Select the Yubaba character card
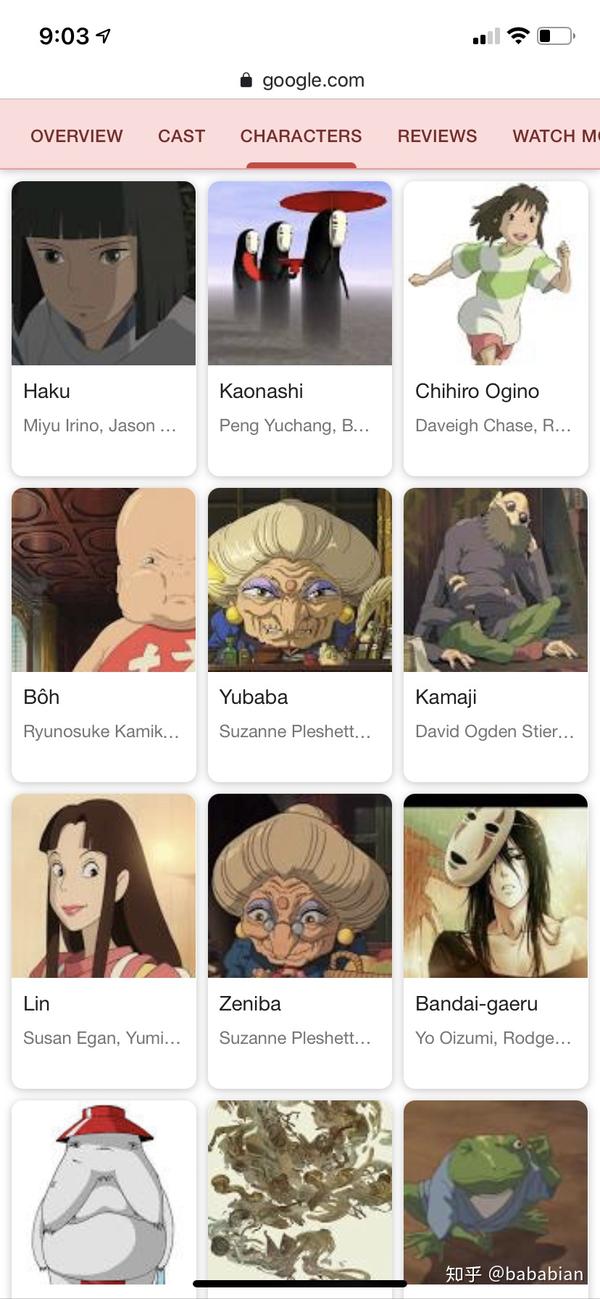This screenshot has height=1299, width=600. coord(299,634)
